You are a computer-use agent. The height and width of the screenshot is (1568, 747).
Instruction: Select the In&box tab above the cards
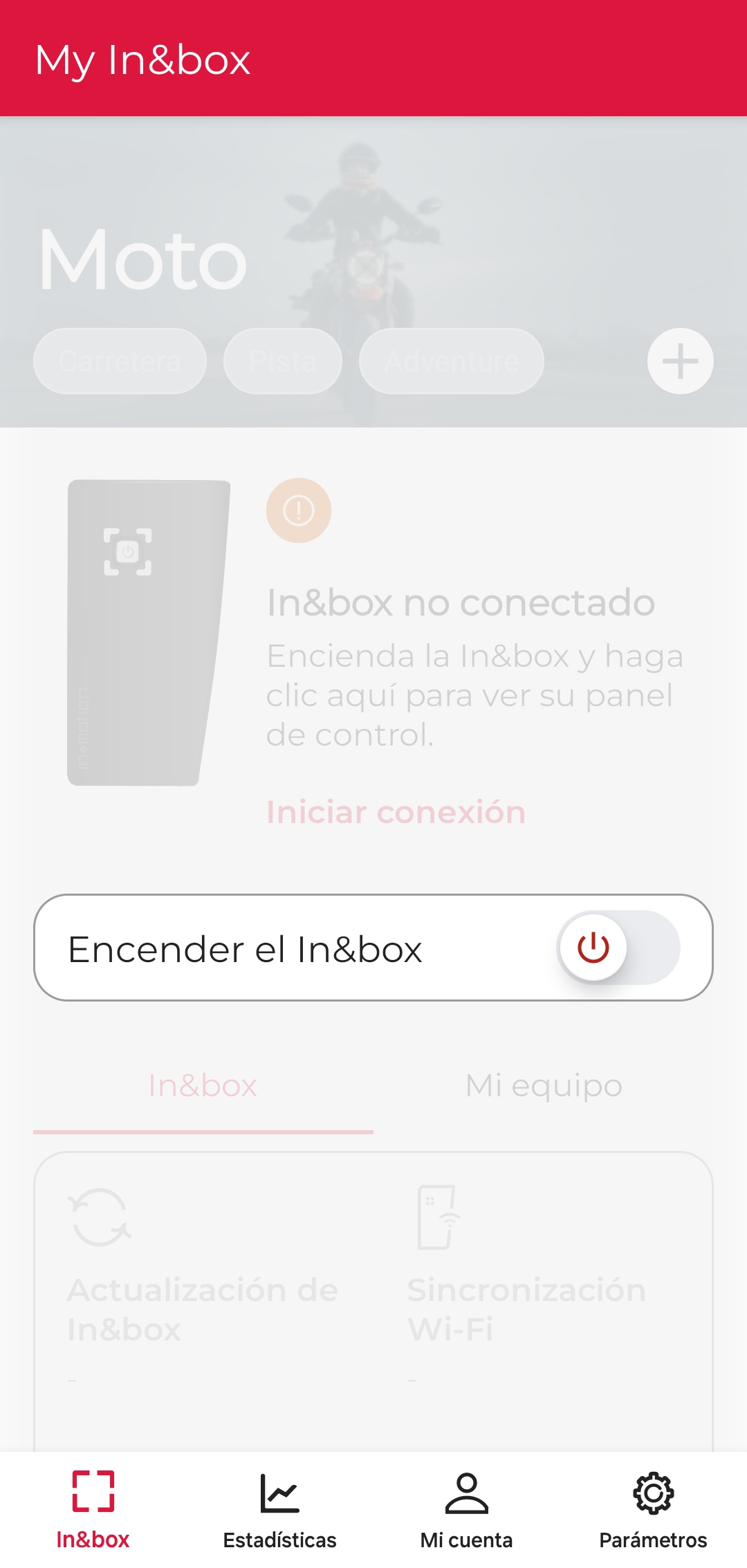(203, 1085)
